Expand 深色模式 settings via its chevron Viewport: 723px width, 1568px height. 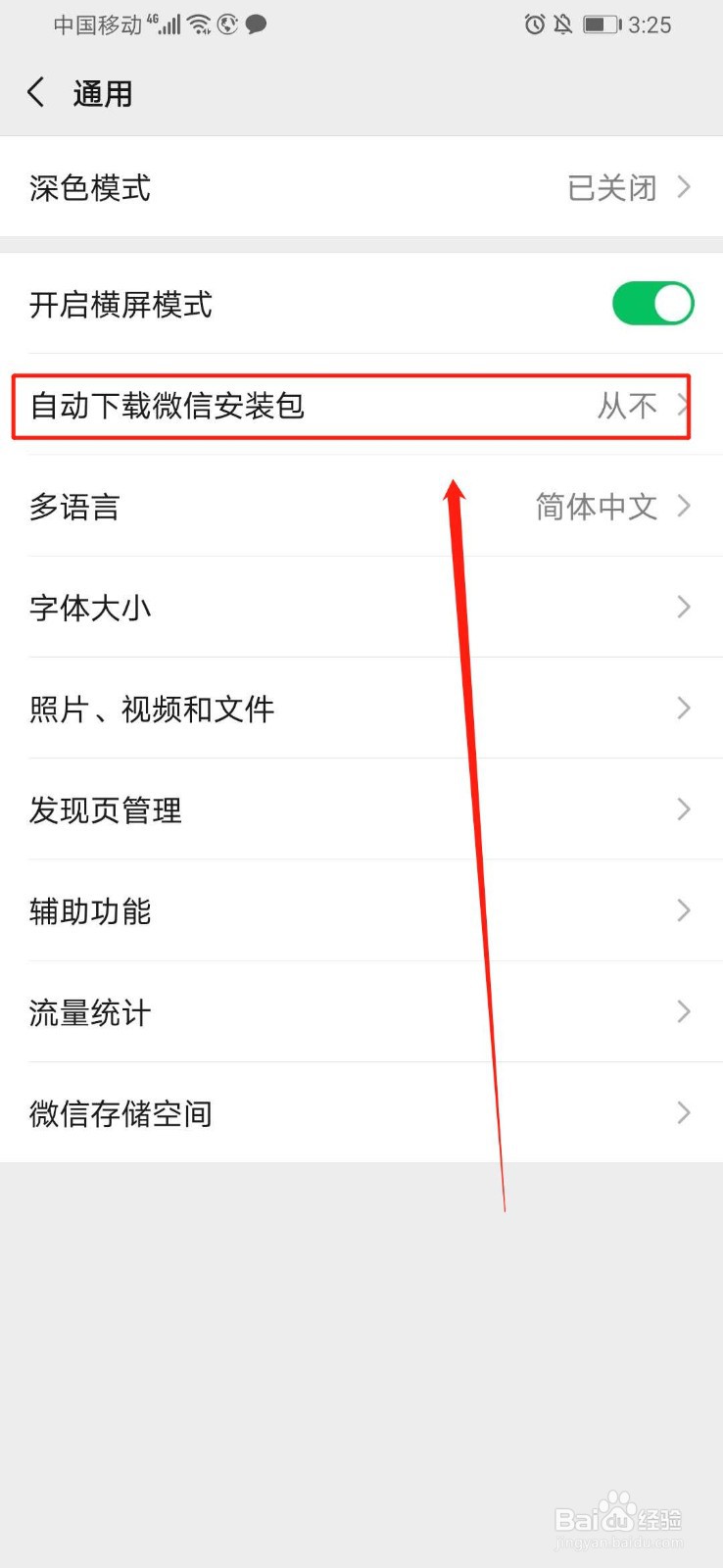click(683, 187)
